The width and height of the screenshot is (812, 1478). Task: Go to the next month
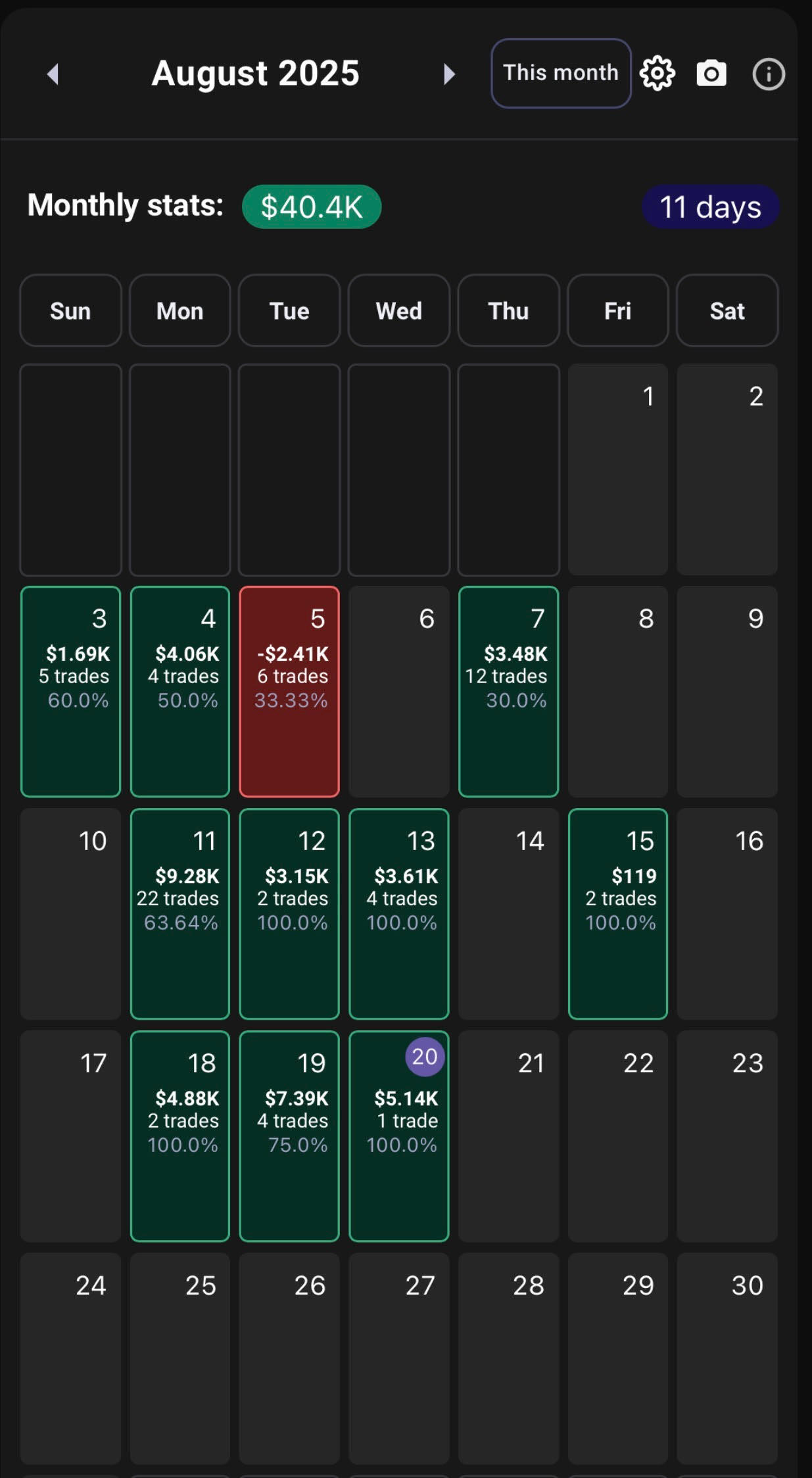(449, 74)
